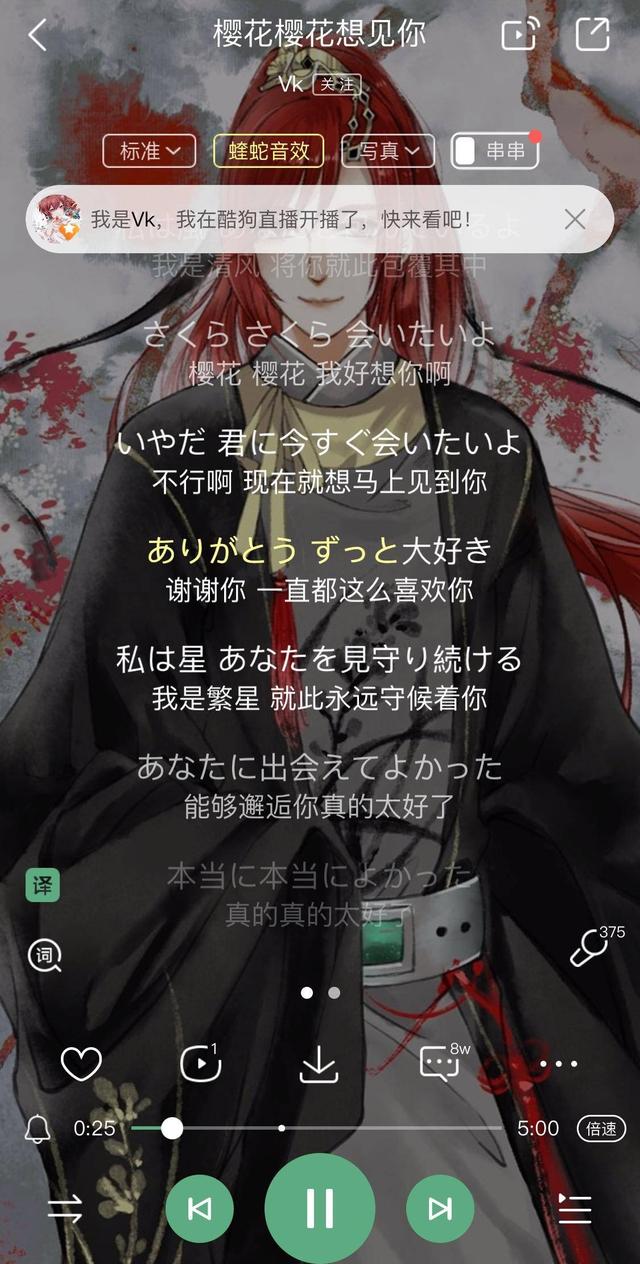This screenshot has width=640, height=1264.
Task: Open Vk's live stream banner
Action: [x=300, y=219]
